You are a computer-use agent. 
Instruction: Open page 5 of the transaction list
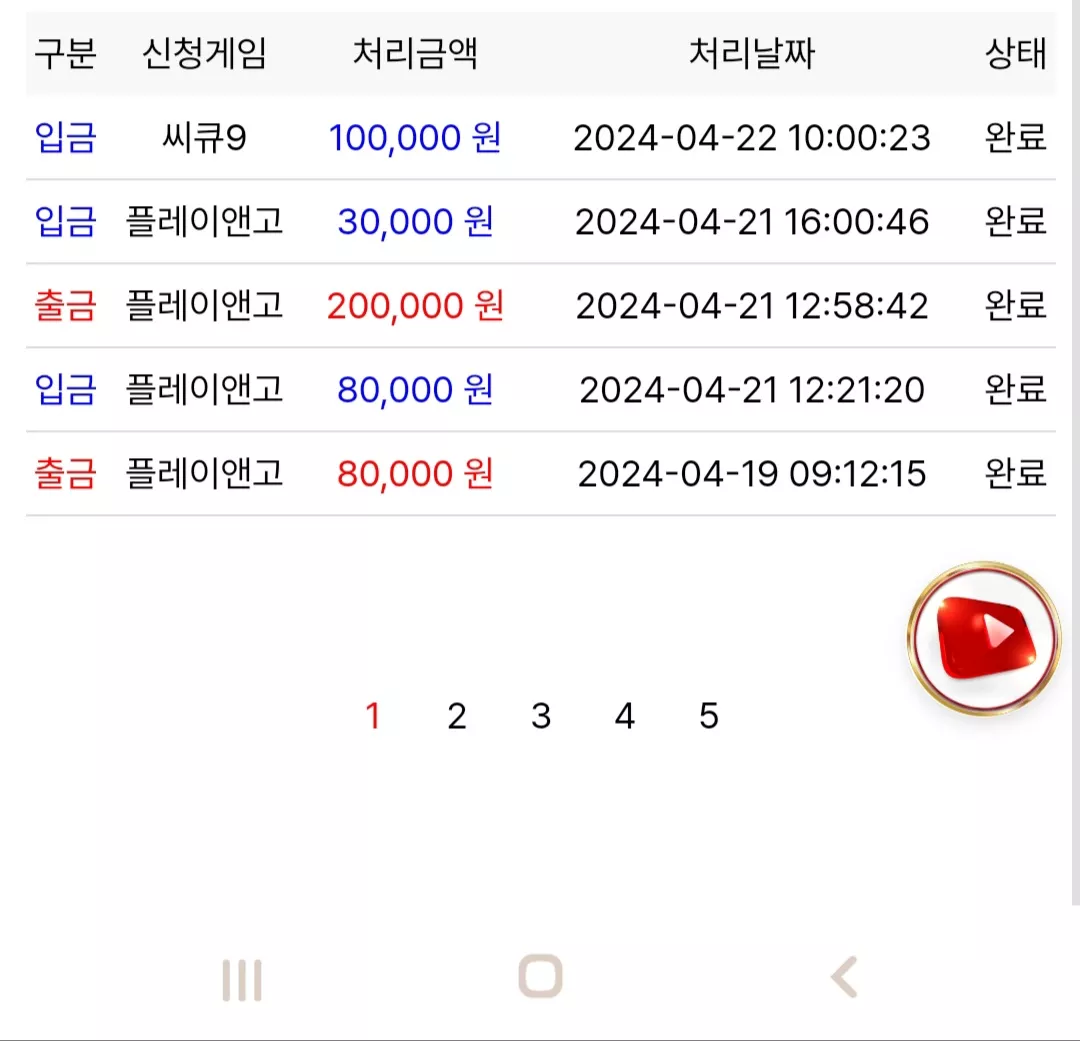[x=709, y=716]
